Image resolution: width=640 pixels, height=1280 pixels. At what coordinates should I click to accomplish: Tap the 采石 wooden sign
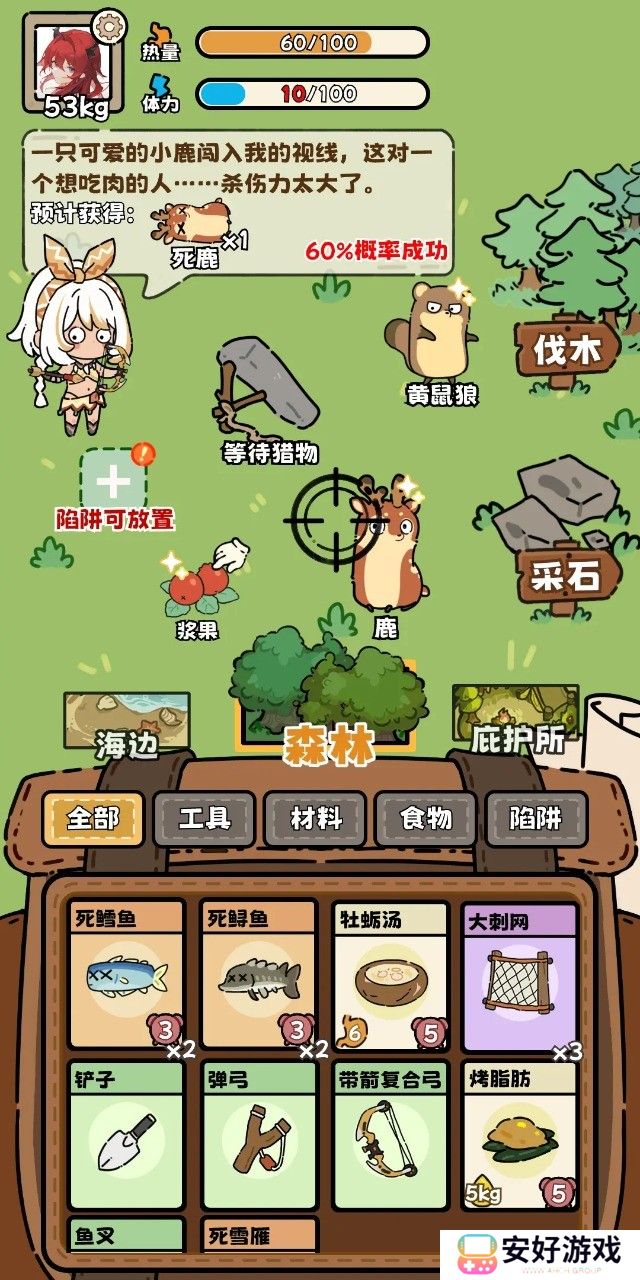[565, 574]
